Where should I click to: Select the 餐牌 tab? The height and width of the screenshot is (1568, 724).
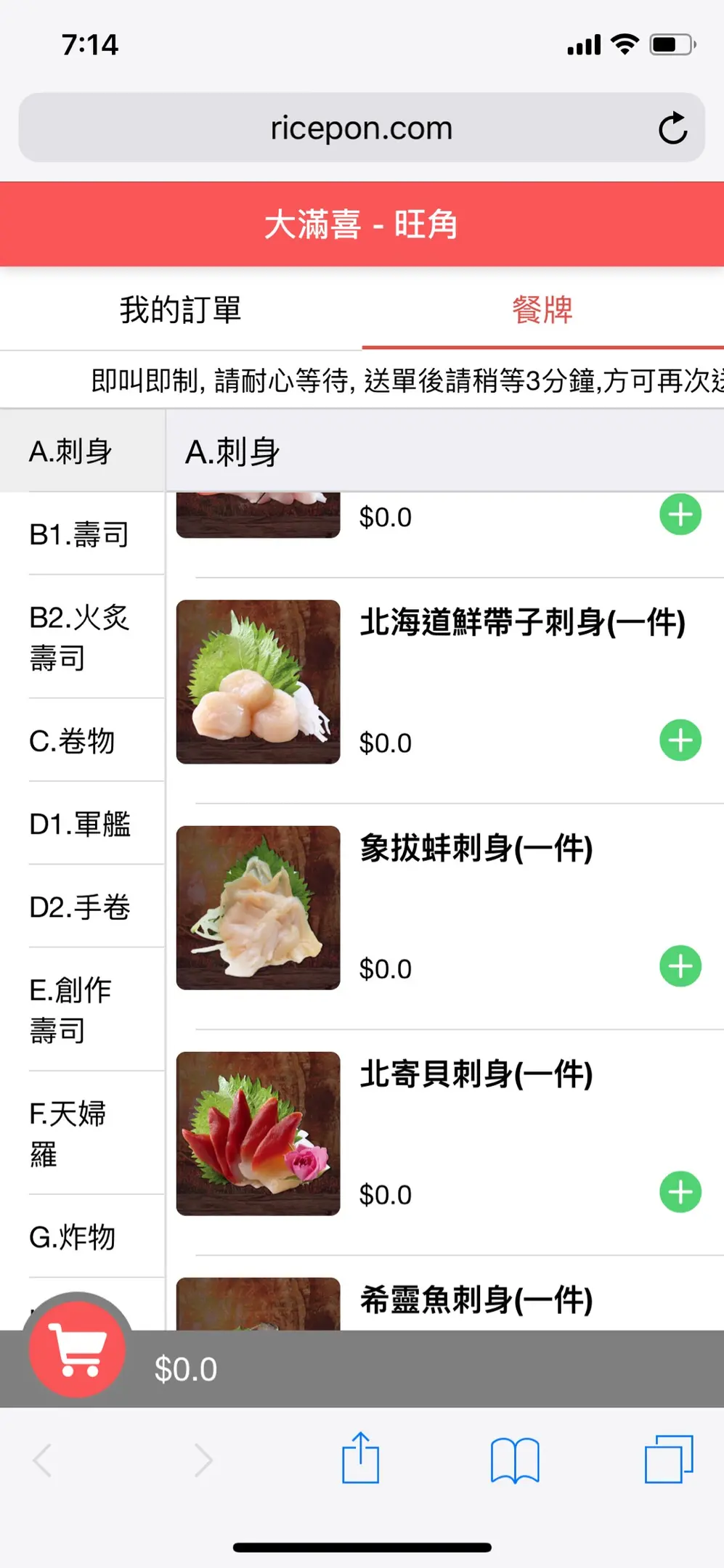pos(542,310)
